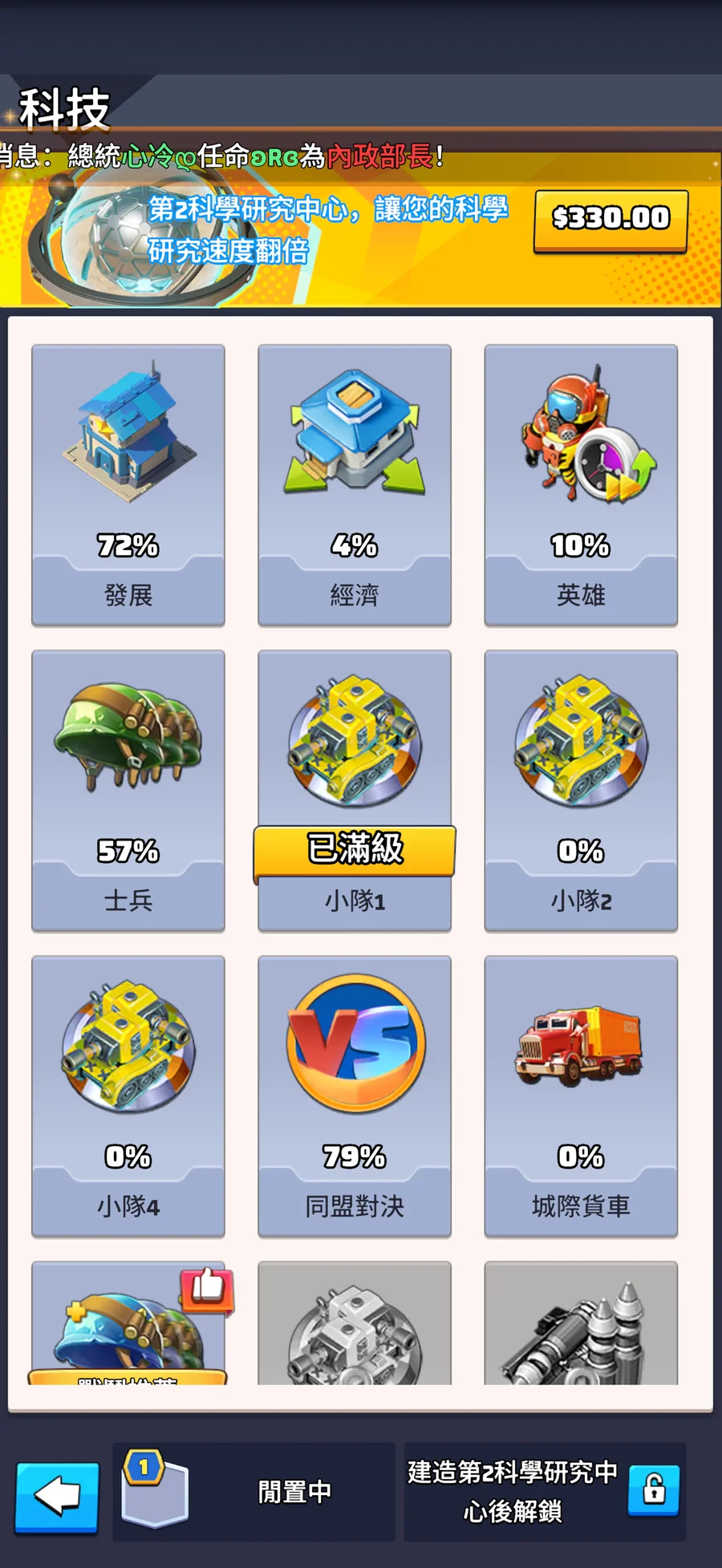Go back with the blue arrow button
The image size is (722, 1568).
[57, 1496]
